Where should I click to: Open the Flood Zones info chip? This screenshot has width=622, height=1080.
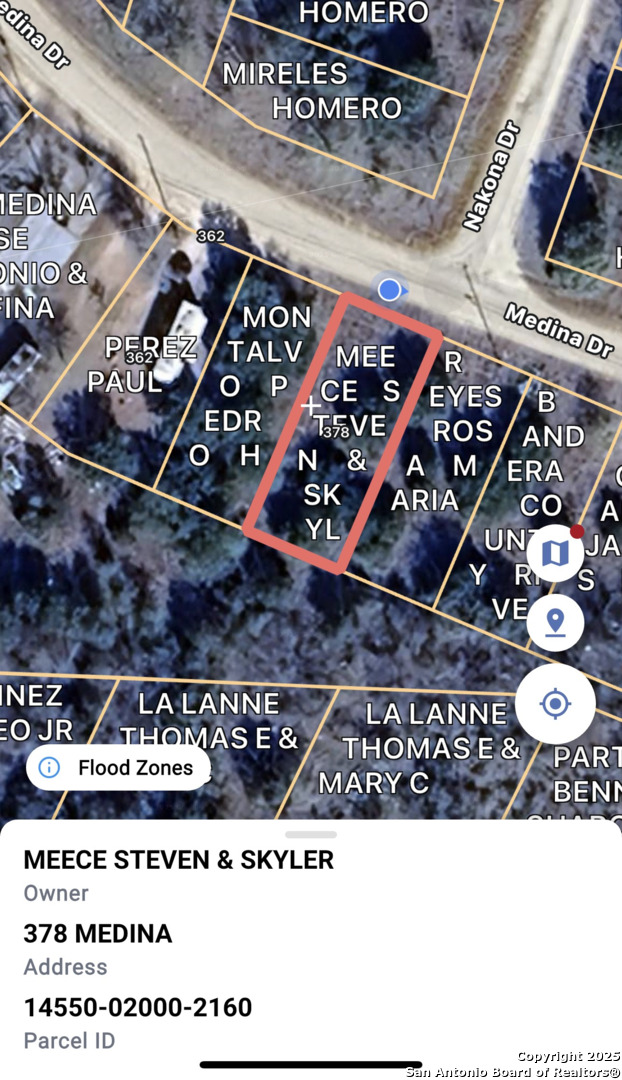click(118, 768)
